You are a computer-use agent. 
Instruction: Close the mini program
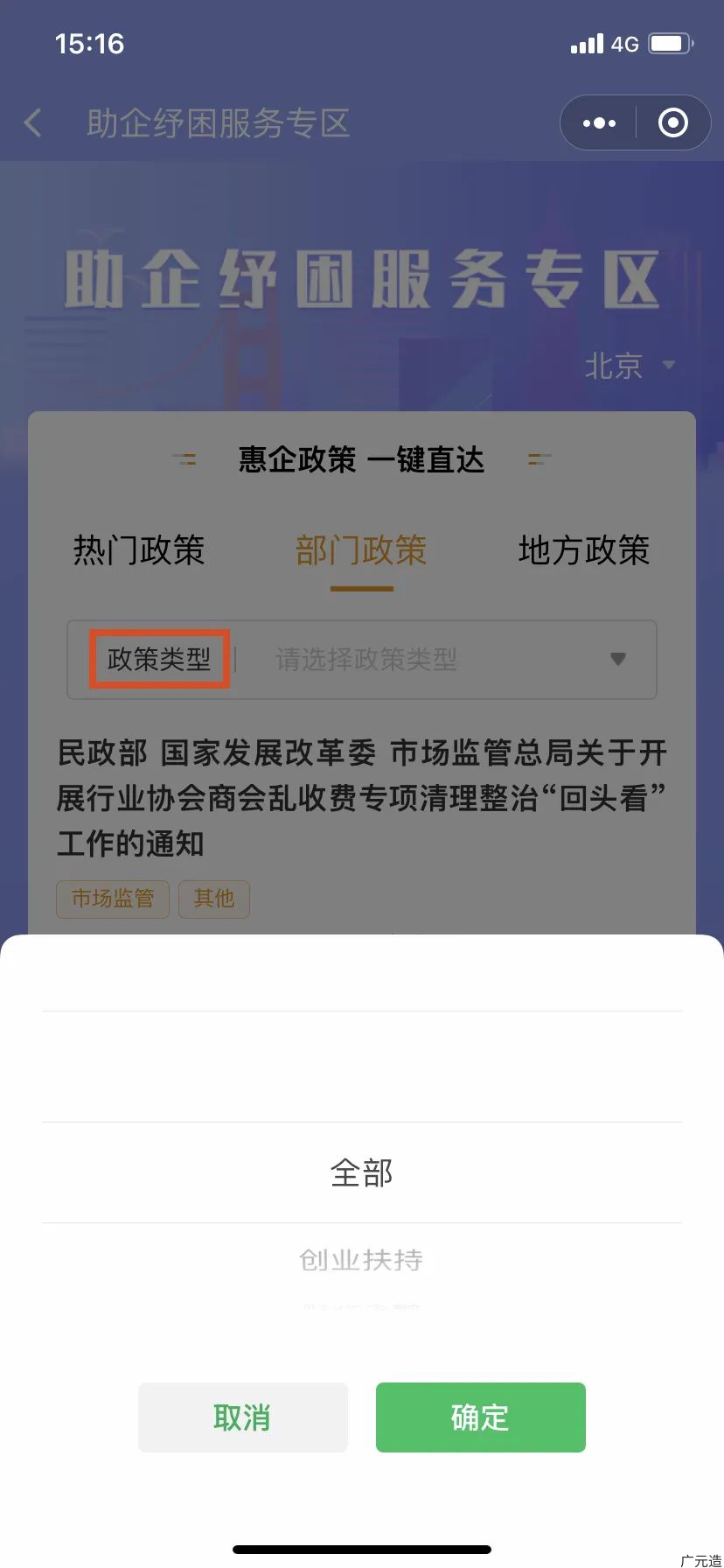click(672, 123)
